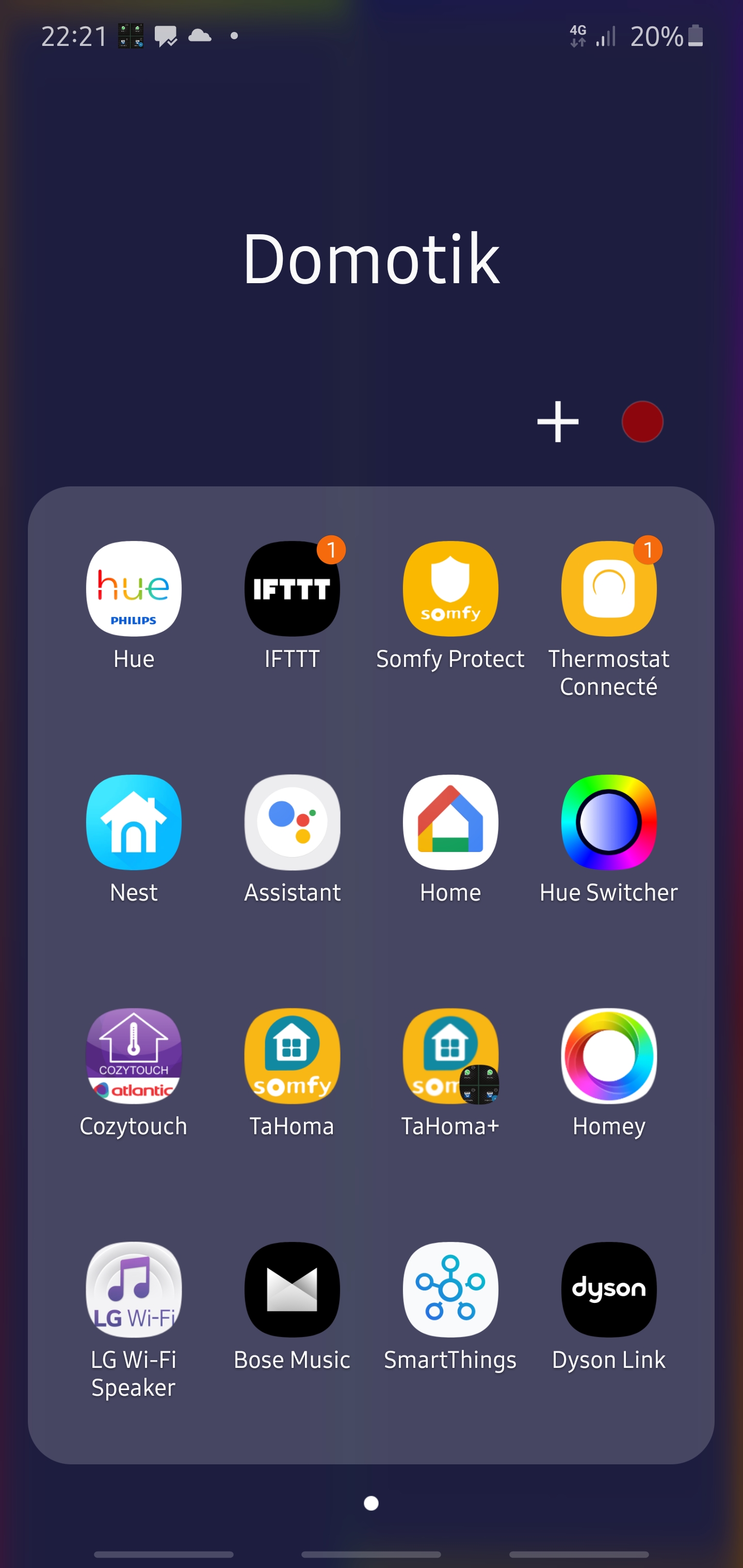Launch IFTTT

click(x=292, y=589)
